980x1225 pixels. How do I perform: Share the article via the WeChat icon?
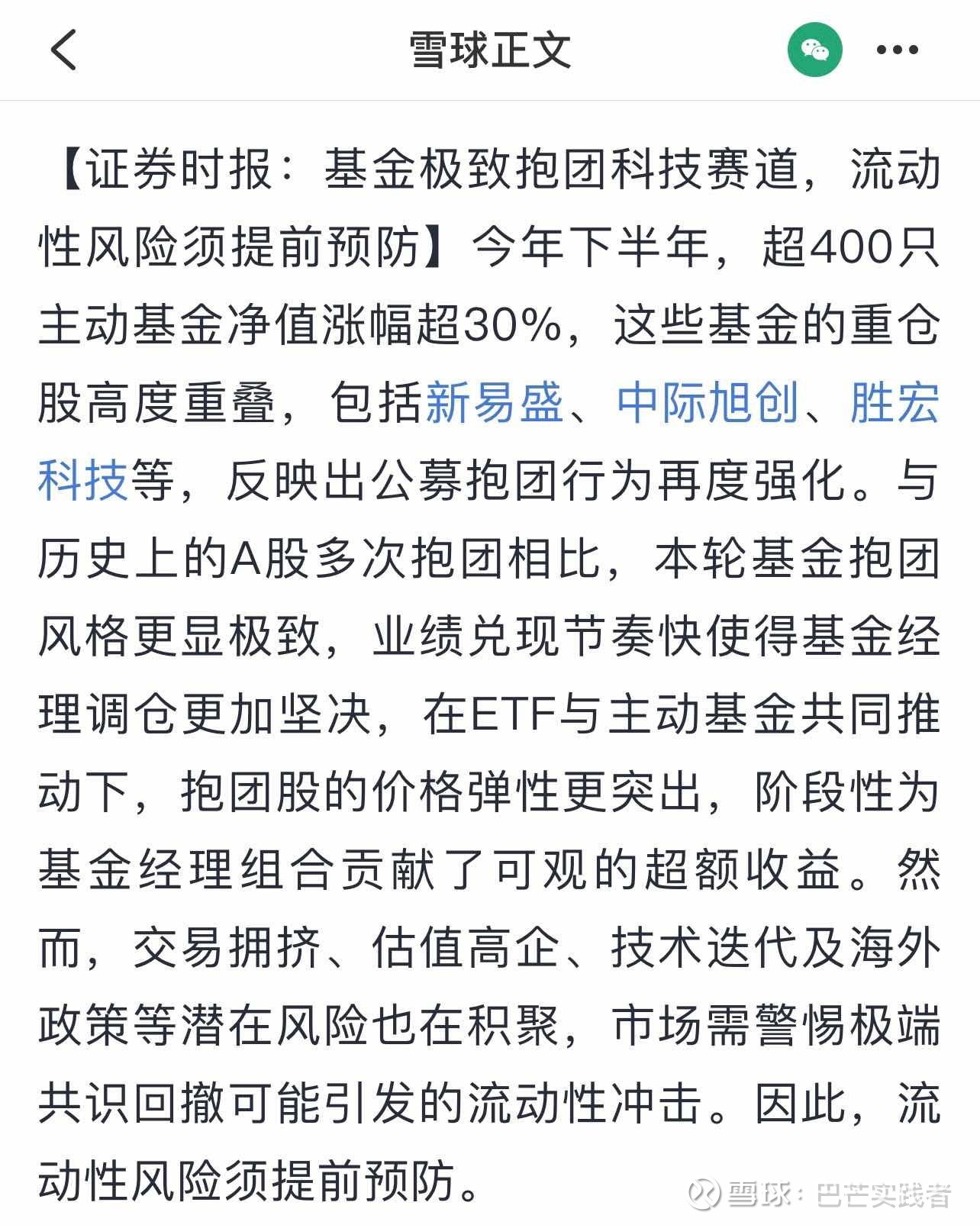814,50
